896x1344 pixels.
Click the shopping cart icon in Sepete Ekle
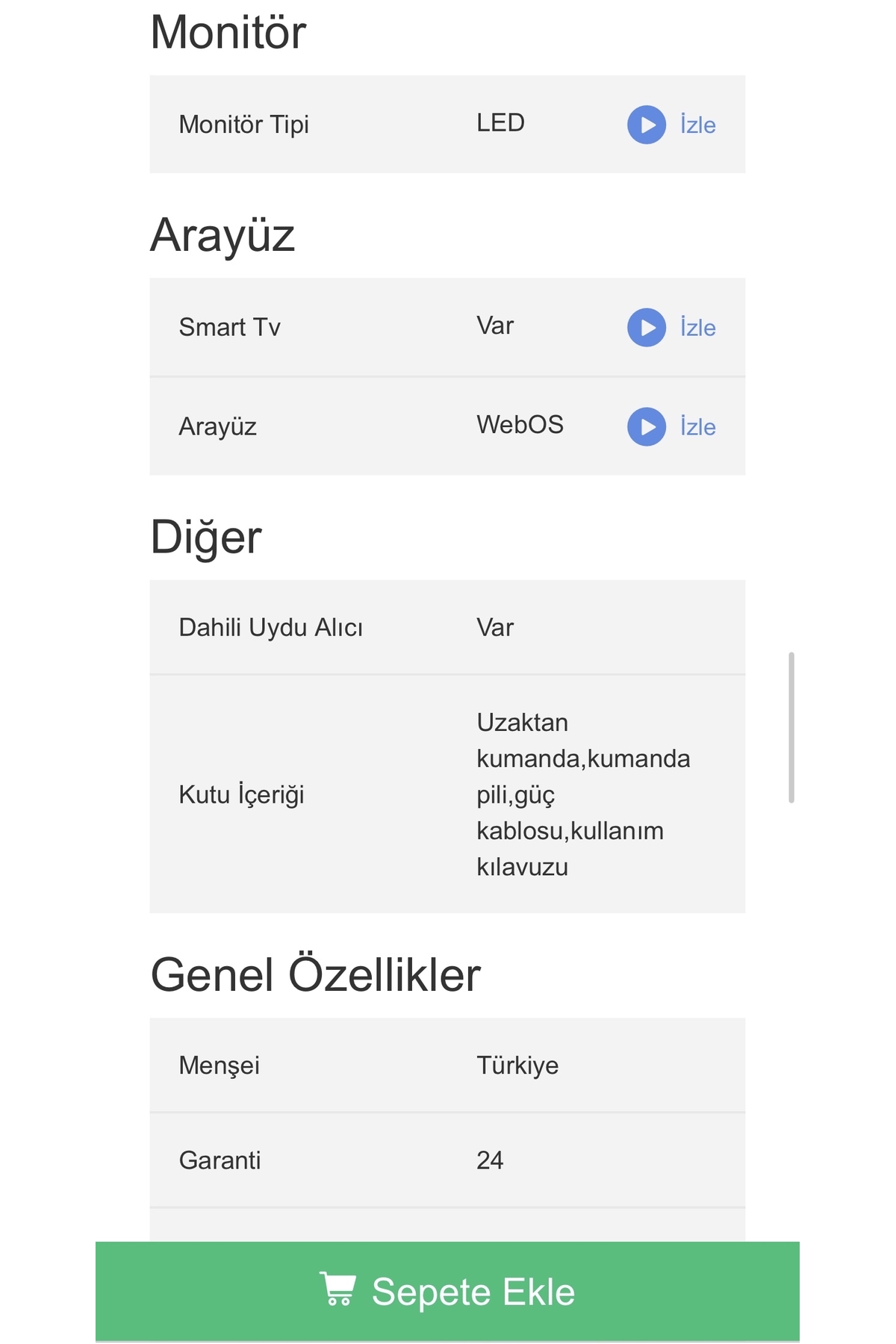click(x=340, y=1289)
